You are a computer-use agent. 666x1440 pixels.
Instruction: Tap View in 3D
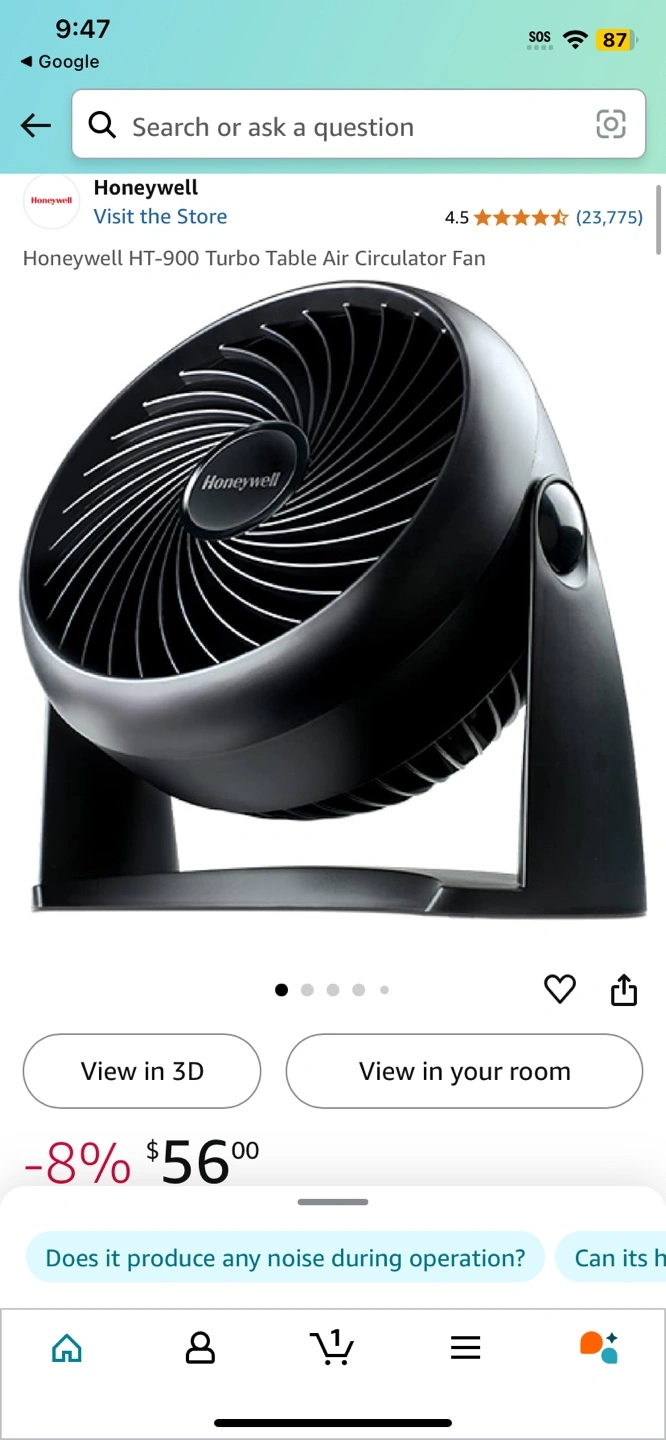pos(142,1071)
